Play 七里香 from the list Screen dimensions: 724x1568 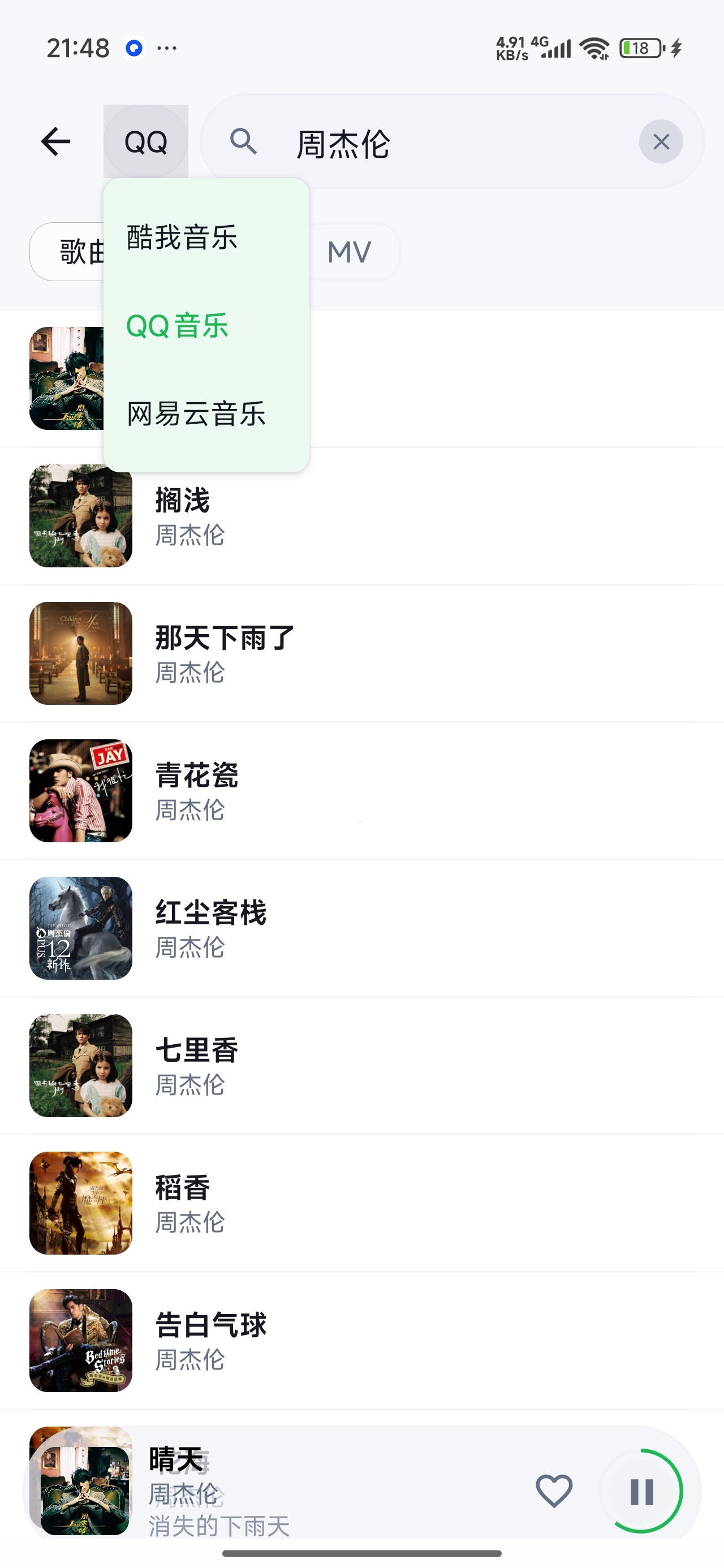361,1066
